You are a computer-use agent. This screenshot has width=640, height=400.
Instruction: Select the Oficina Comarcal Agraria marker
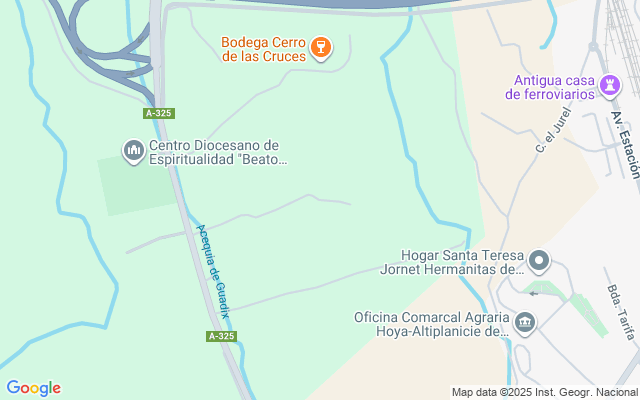pyautogui.click(x=526, y=323)
